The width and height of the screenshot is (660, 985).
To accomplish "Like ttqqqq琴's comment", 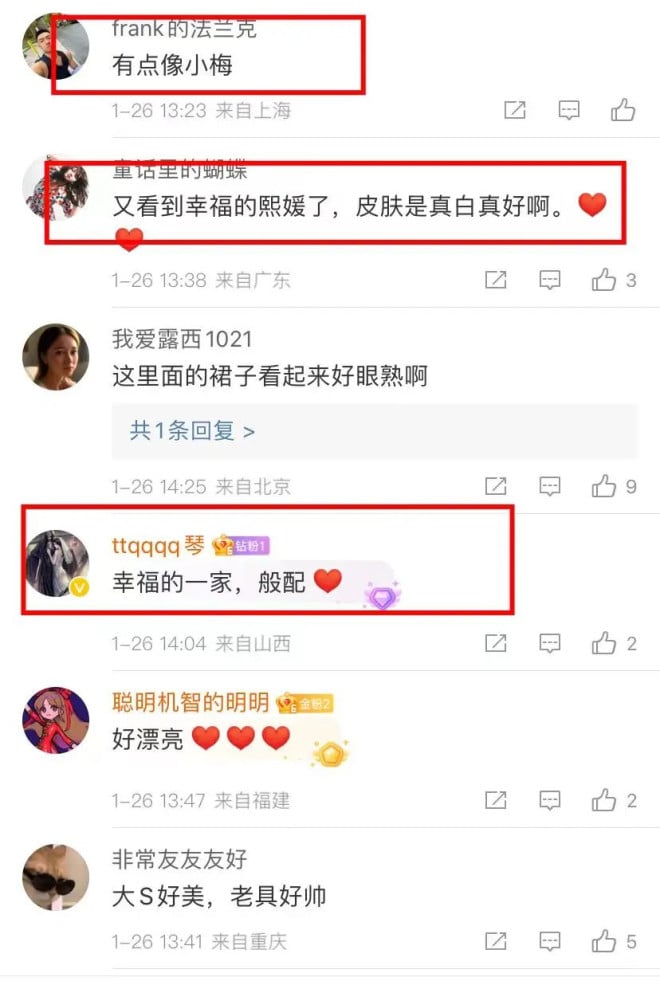I will pos(604,644).
